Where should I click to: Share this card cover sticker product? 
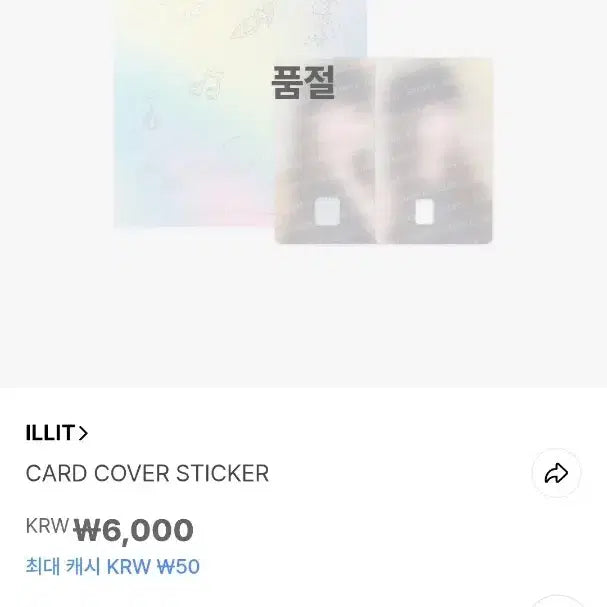tap(556, 473)
